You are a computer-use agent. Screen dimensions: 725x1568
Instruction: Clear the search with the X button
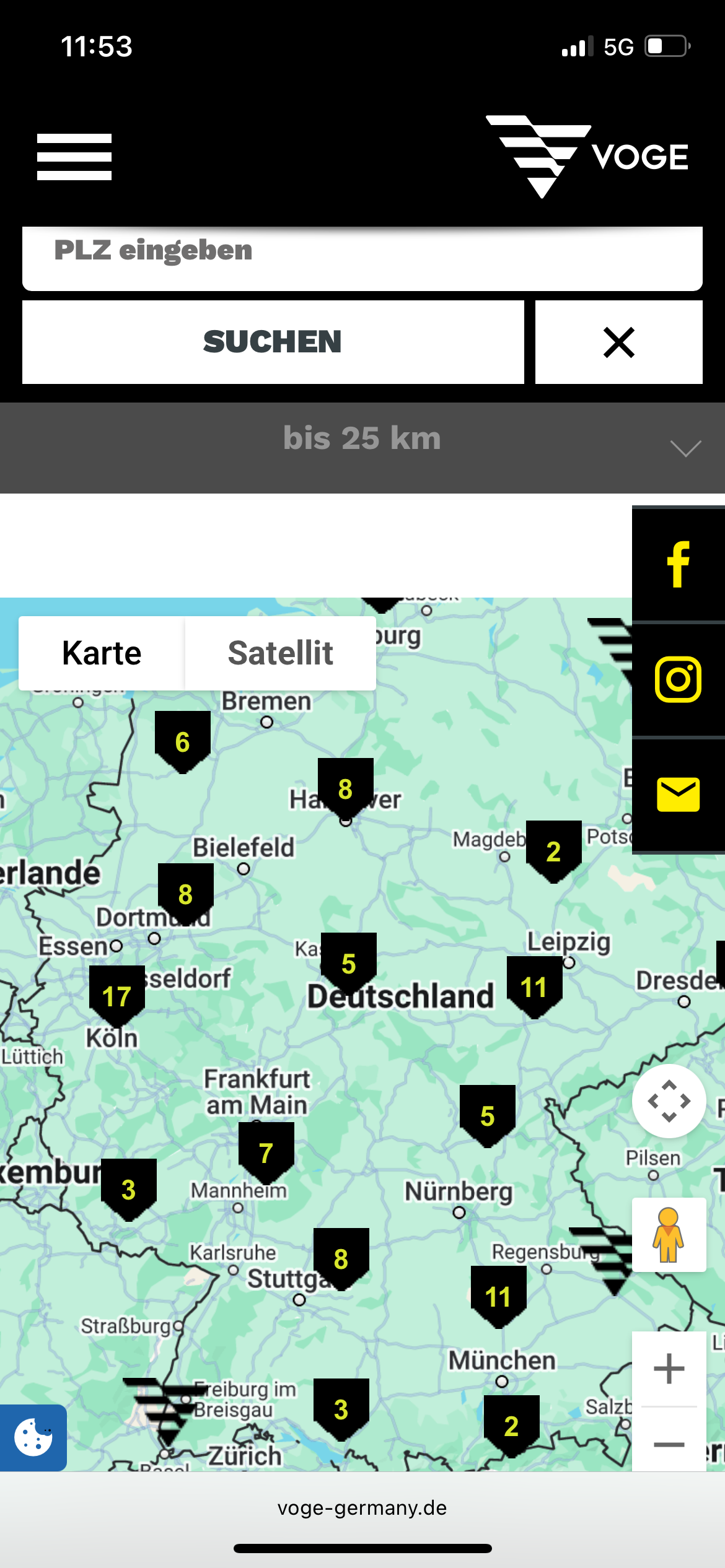(618, 342)
